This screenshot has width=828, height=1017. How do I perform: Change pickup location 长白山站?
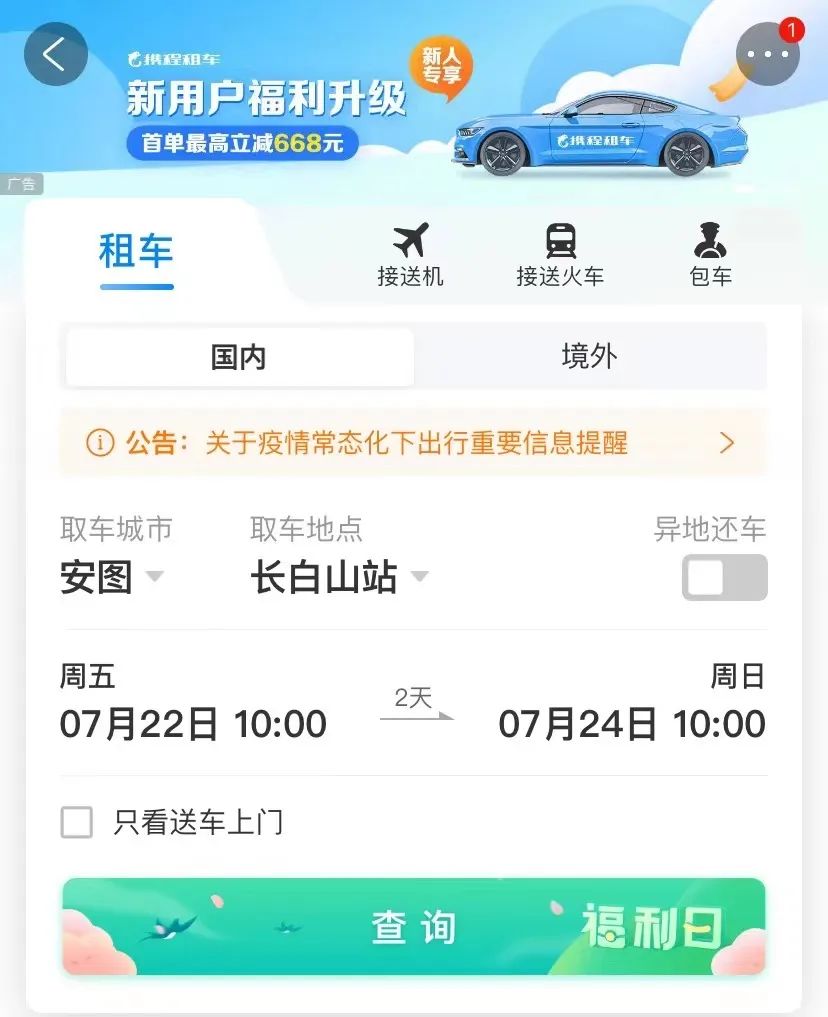(x=338, y=577)
